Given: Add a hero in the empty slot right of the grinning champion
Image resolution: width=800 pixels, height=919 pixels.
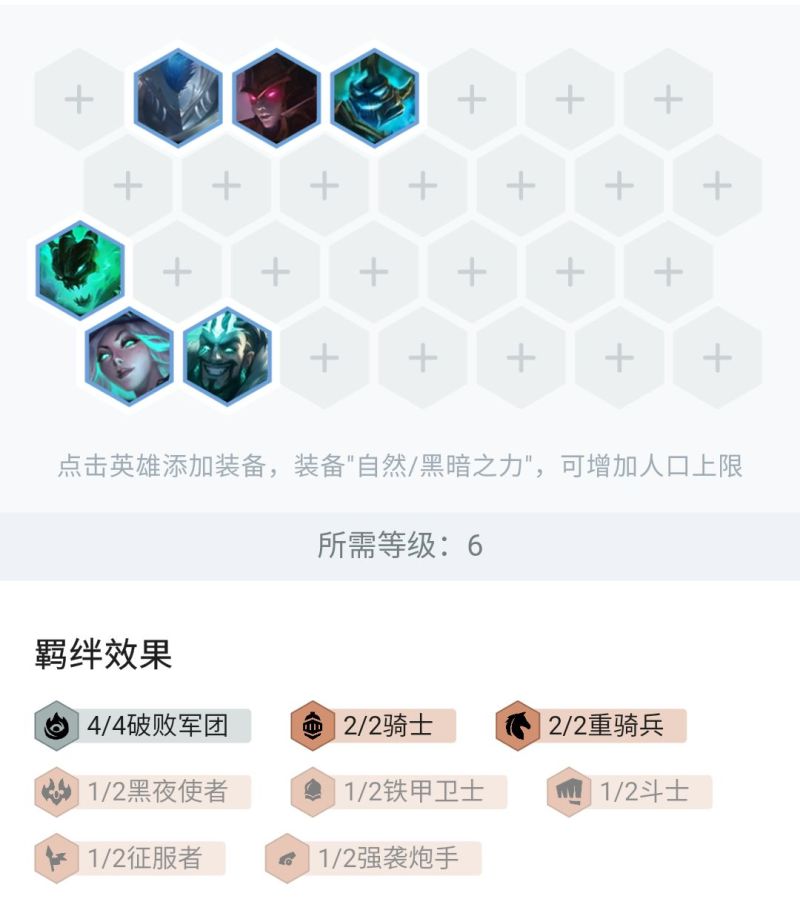Looking at the screenshot, I should click(x=325, y=356).
